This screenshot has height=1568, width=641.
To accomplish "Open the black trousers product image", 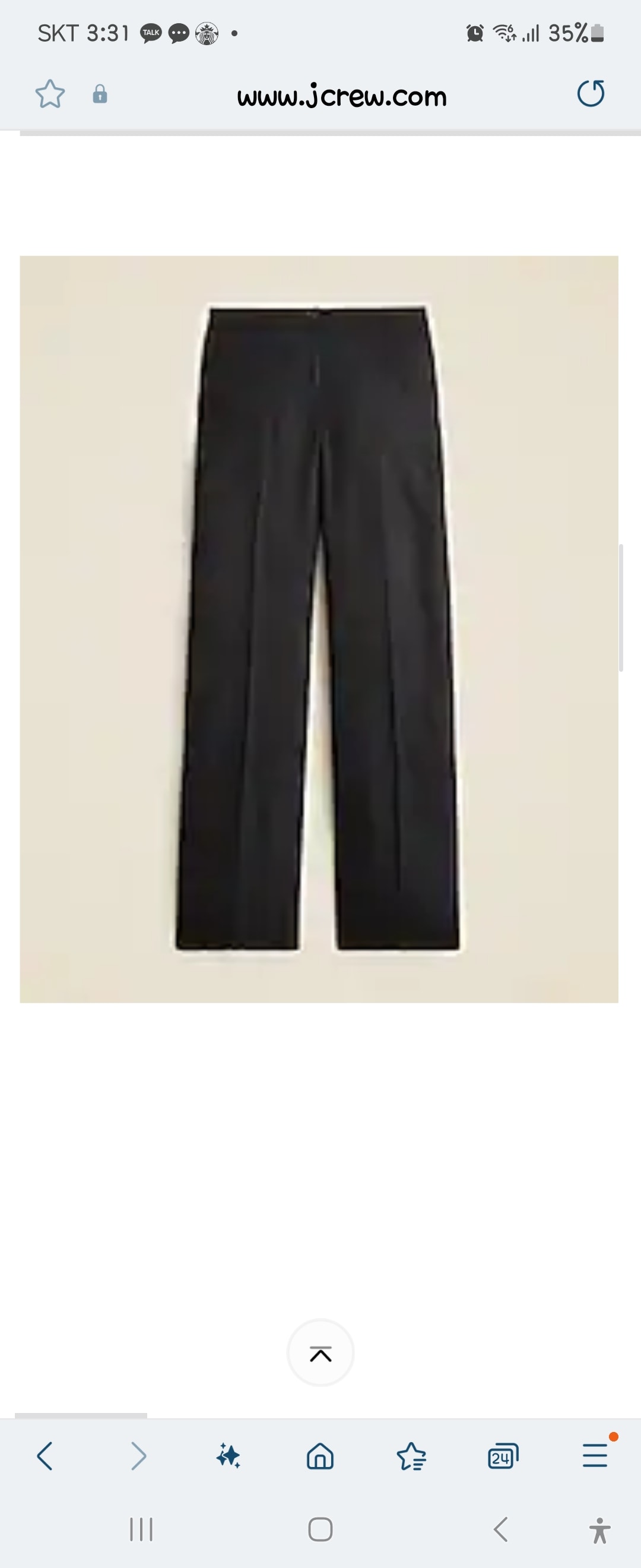I will pyautogui.click(x=319, y=629).
